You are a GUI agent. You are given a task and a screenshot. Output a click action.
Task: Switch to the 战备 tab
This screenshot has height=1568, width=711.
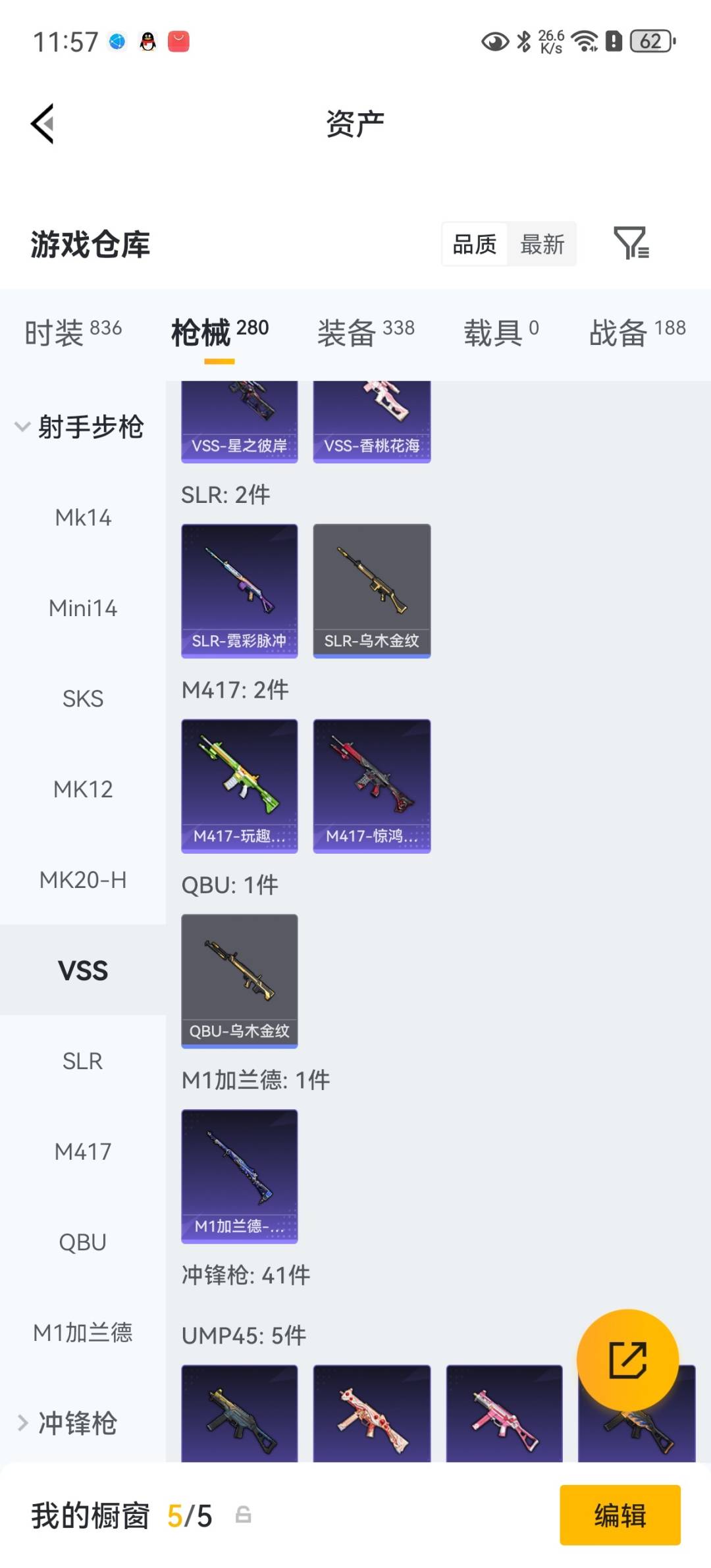click(637, 332)
